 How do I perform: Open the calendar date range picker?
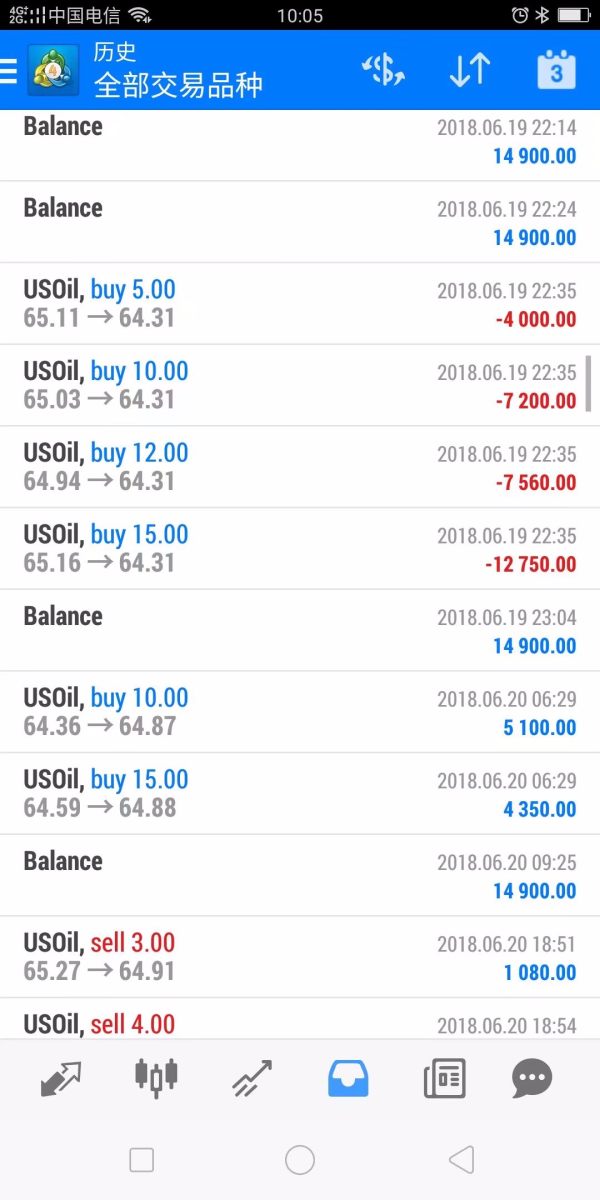click(x=557, y=70)
